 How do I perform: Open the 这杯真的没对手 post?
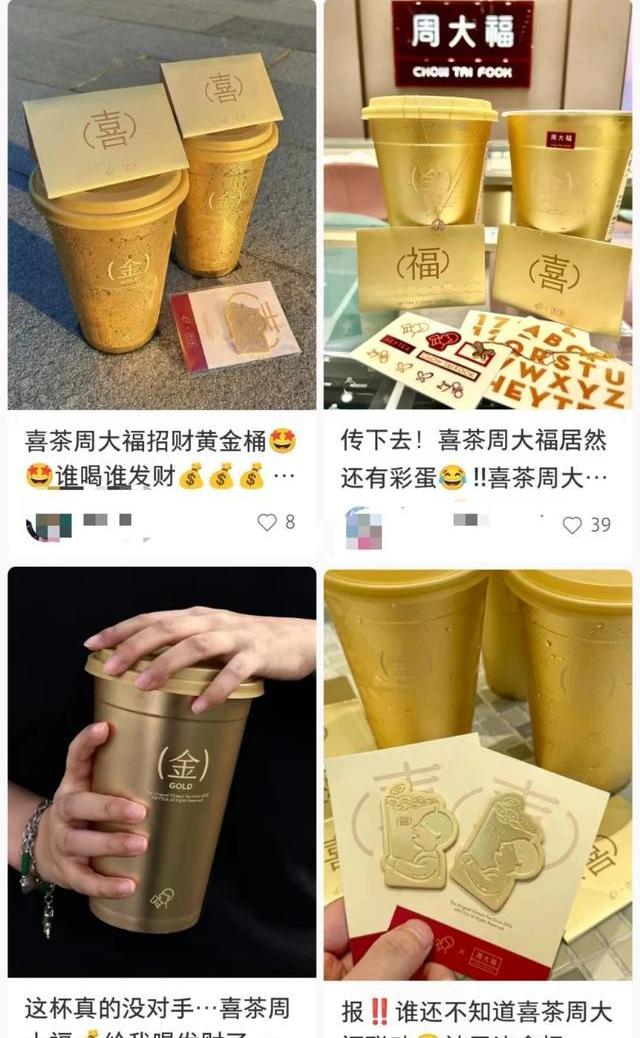(161, 771)
